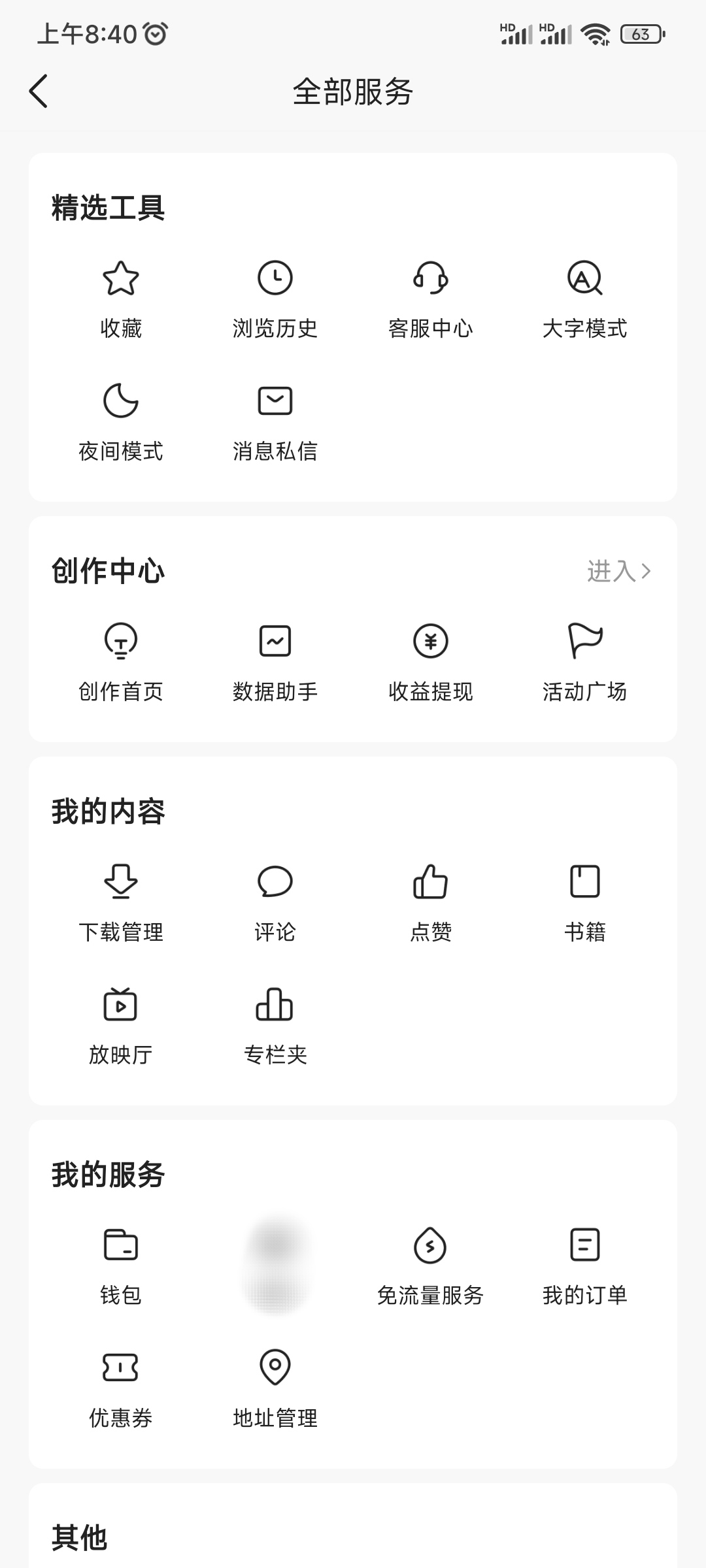The image size is (706, 1568).
Task: Open the 书籍 books section
Action: (584, 897)
